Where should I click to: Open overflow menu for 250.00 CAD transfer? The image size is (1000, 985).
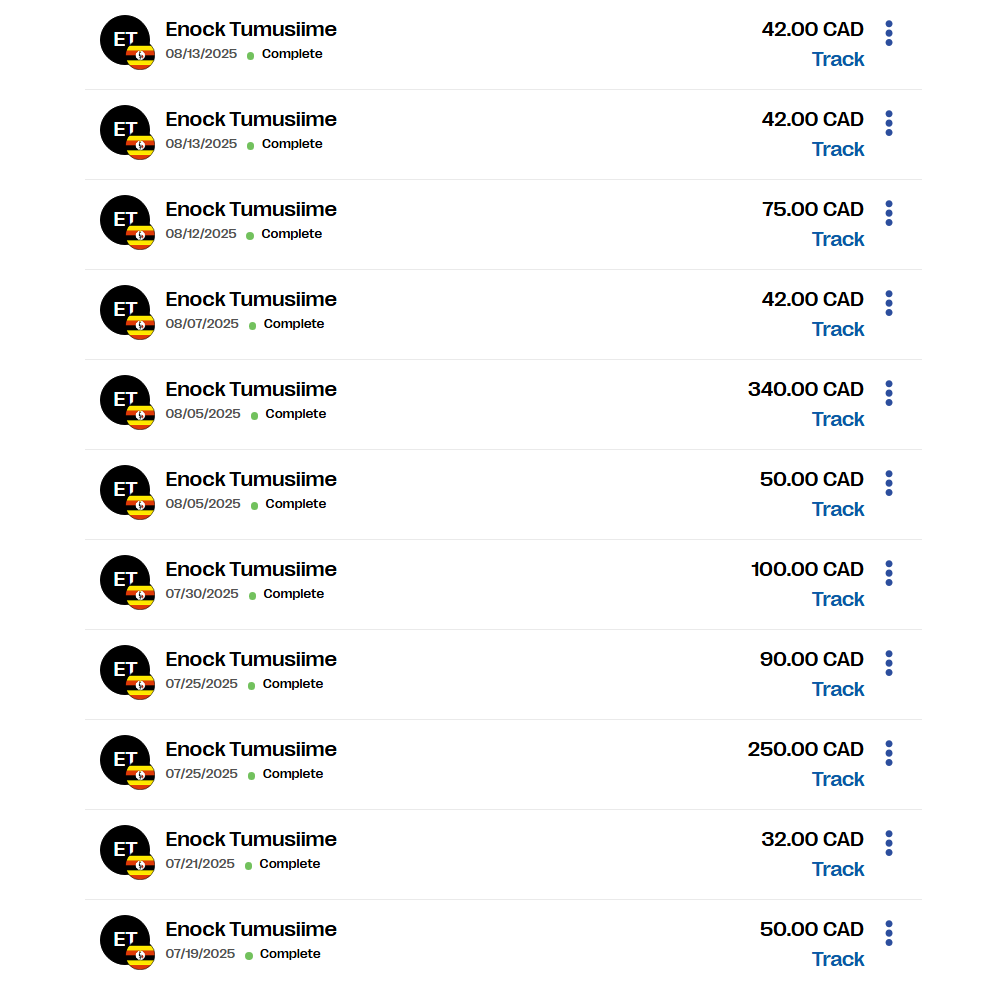coord(888,753)
